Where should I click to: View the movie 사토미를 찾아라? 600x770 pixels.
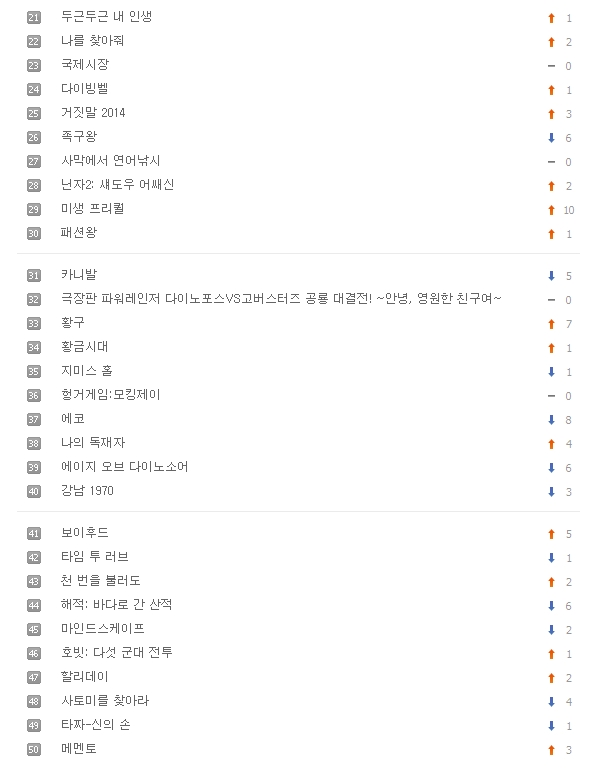tap(104, 701)
